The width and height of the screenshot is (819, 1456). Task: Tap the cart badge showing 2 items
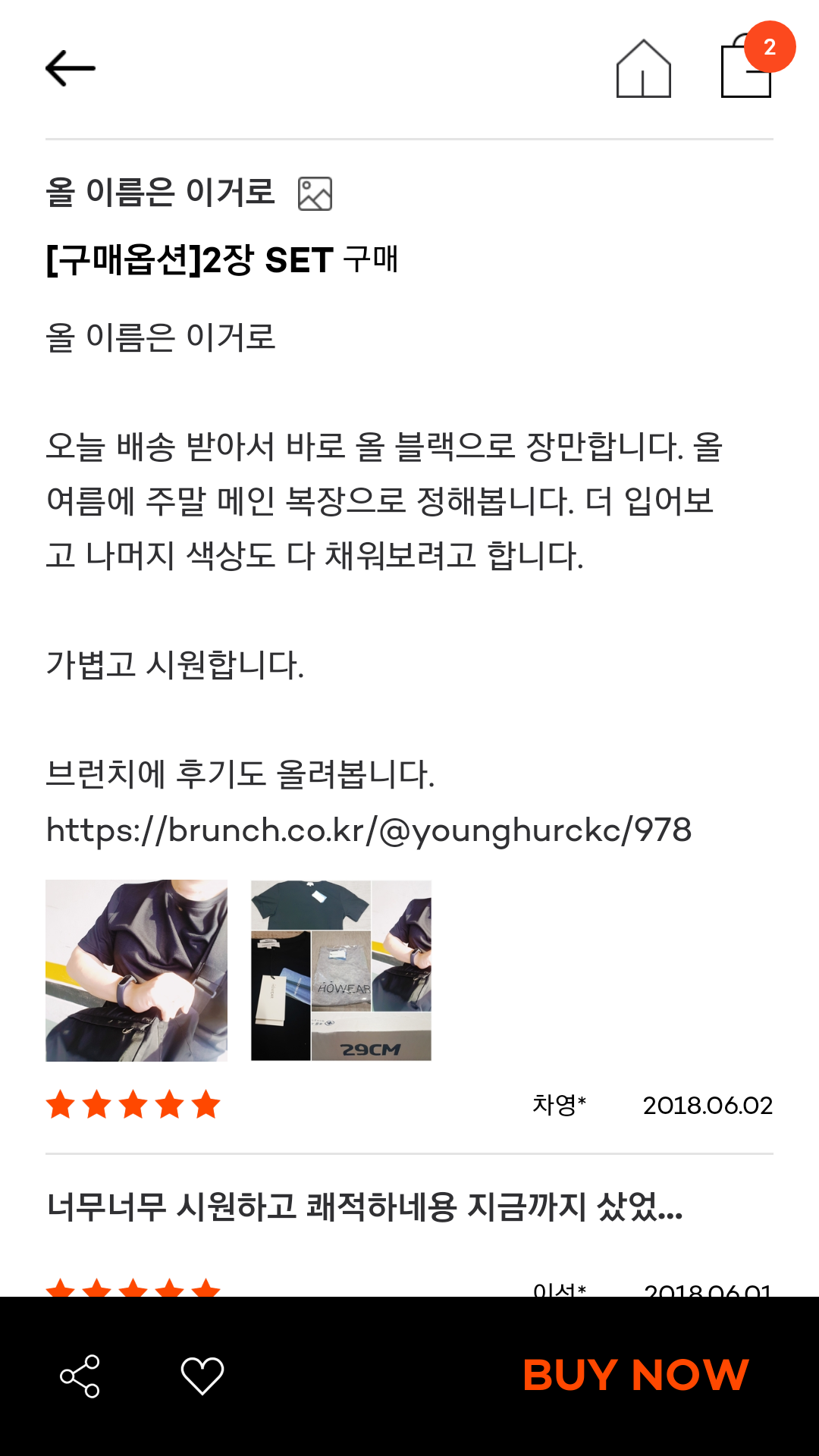(771, 49)
